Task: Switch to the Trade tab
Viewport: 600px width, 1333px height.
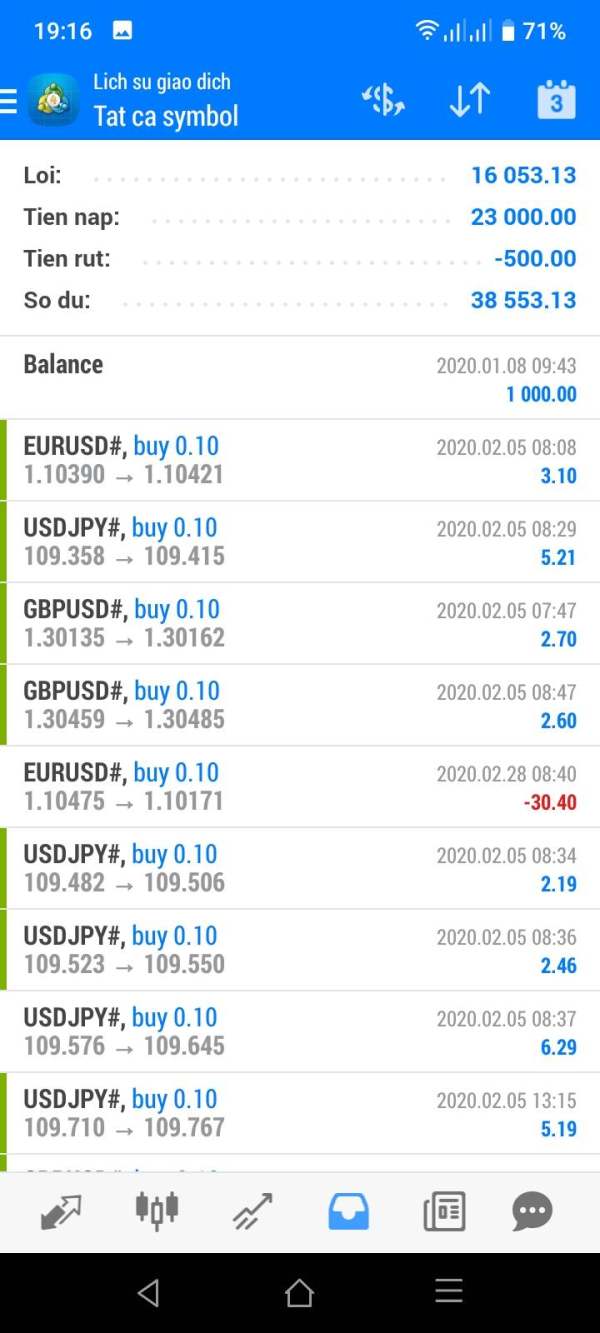Action: pyautogui.click(x=252, y=1211)
